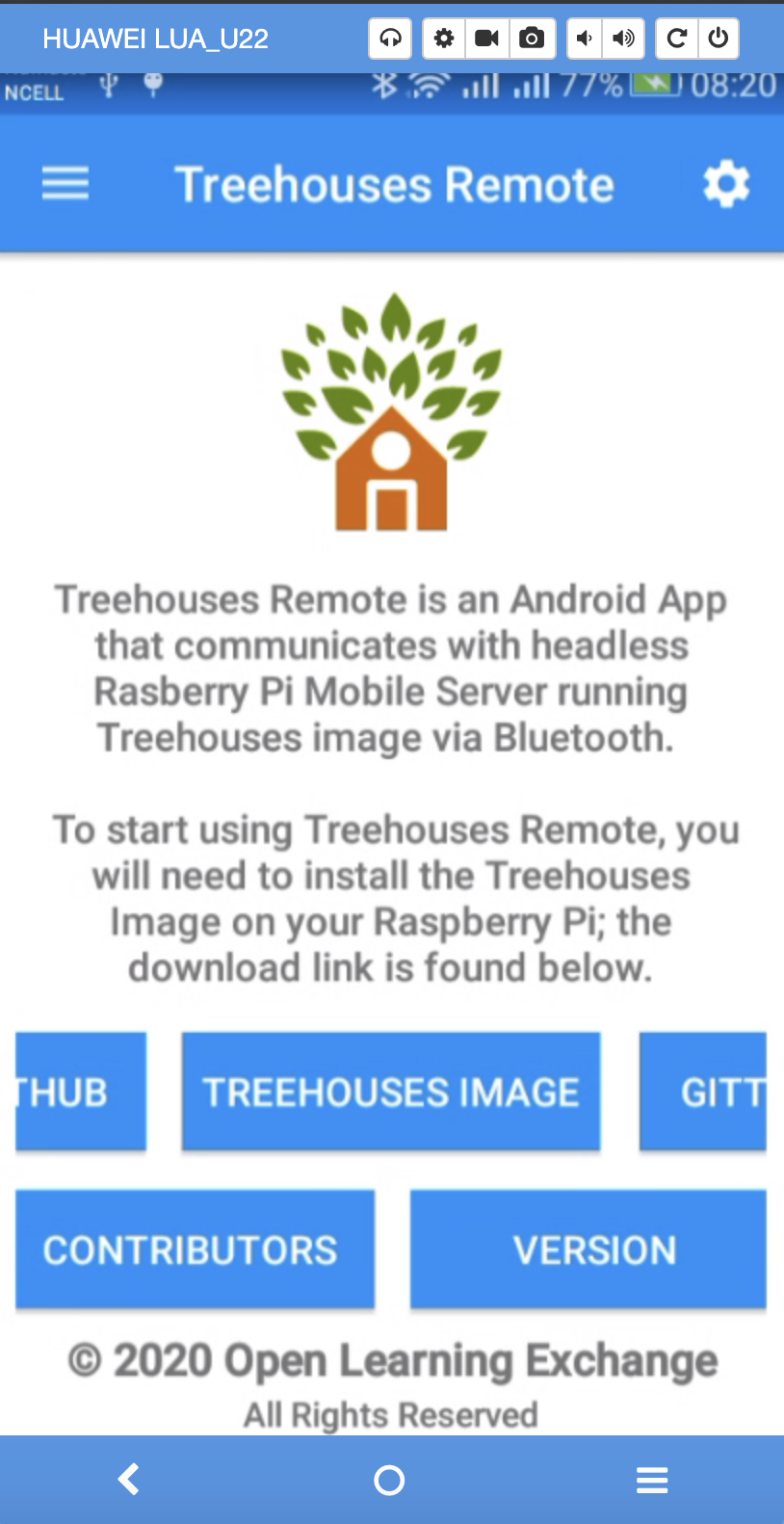The image size is (784, 1524).
Task: Open settings via the gear icon
Action: [726, 184]
